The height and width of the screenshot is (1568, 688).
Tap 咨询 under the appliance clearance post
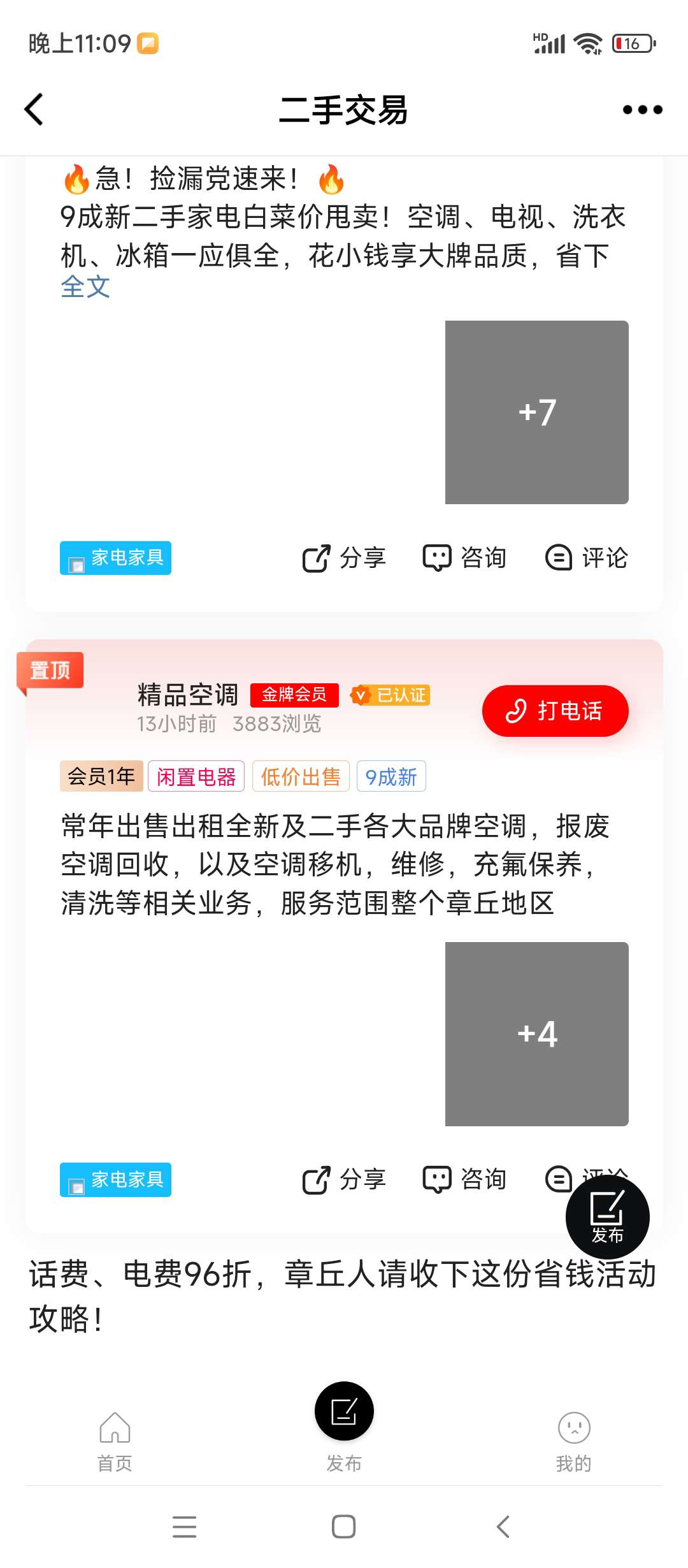point(465,558)
